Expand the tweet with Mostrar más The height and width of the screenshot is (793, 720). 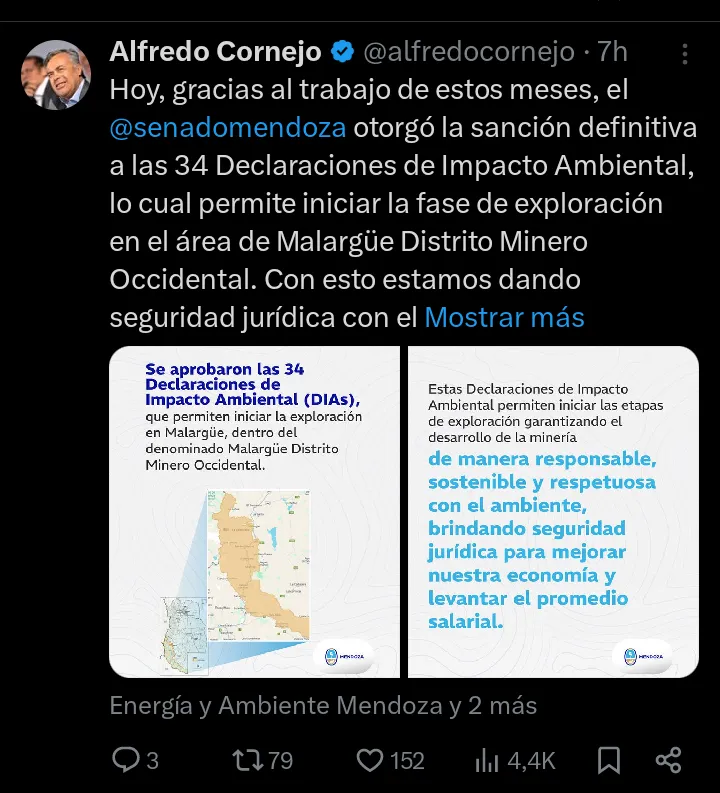tap(504, 318)
